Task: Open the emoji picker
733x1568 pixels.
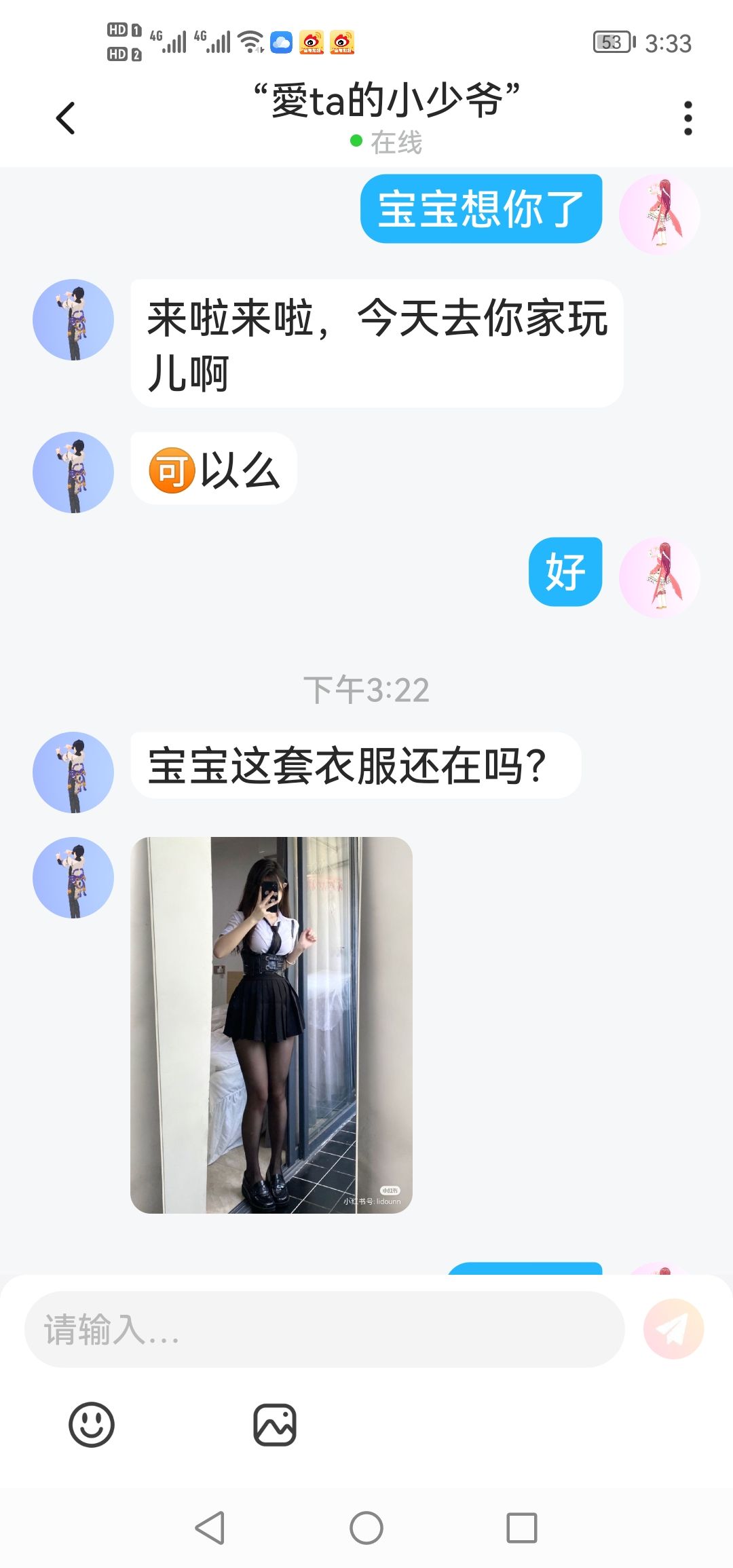Action: tap(92, 1424)
